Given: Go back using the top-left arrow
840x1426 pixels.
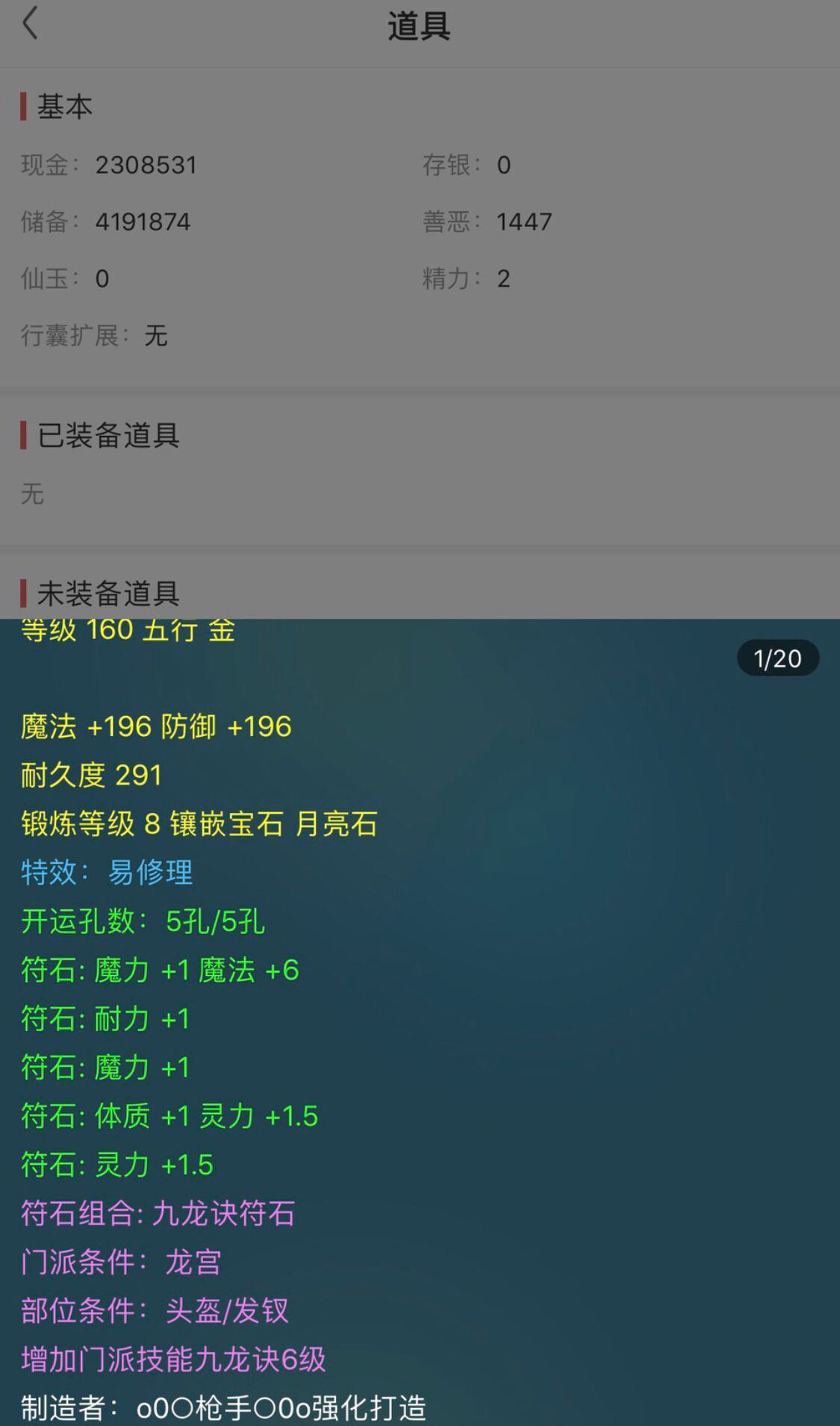Looking at the screenshot, I should click(30, 23).
